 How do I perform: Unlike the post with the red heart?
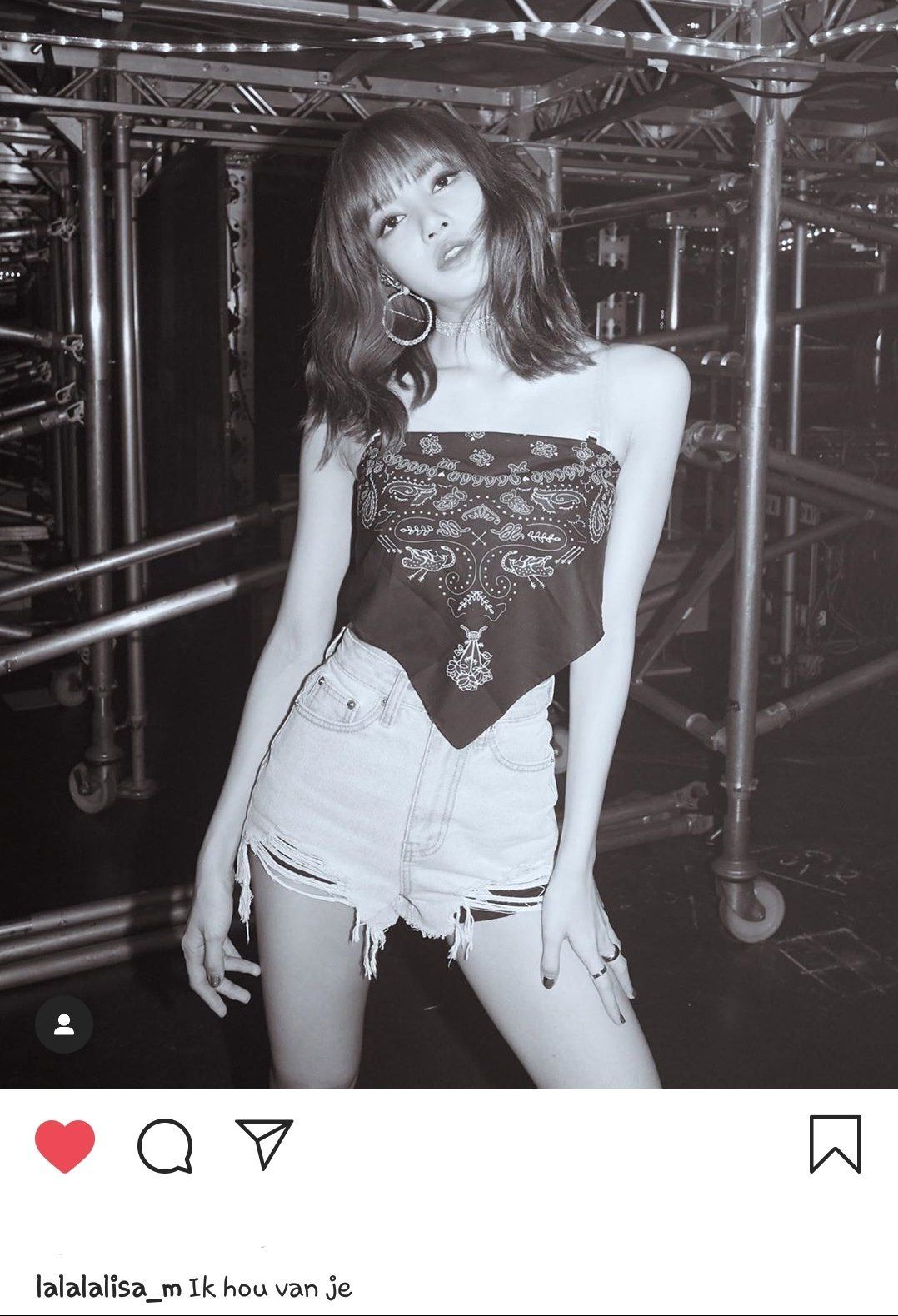65,1146
